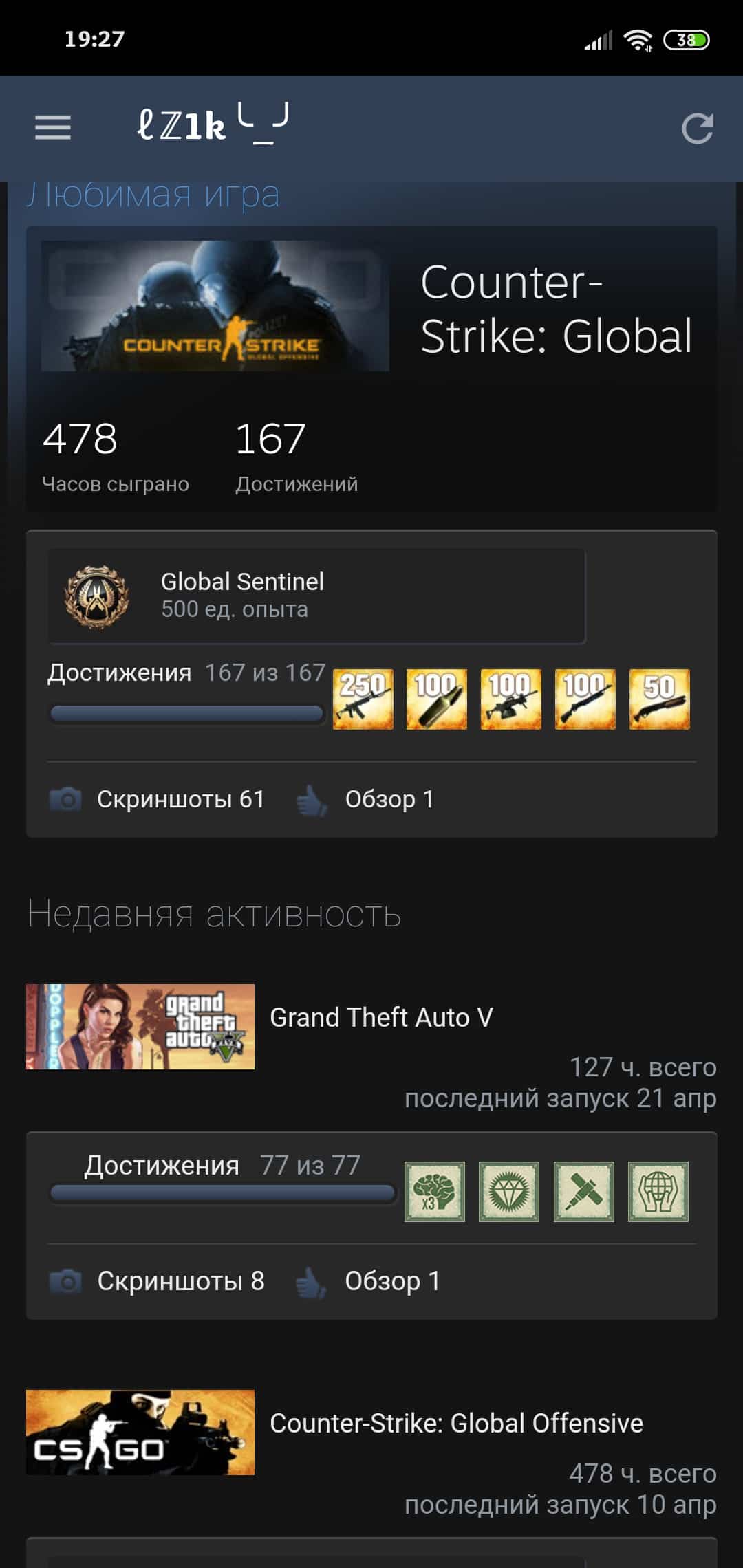Open the CS:GO recent activity thumbnail
This screenshot has width=743, height=1568.
coord(140,1433)
